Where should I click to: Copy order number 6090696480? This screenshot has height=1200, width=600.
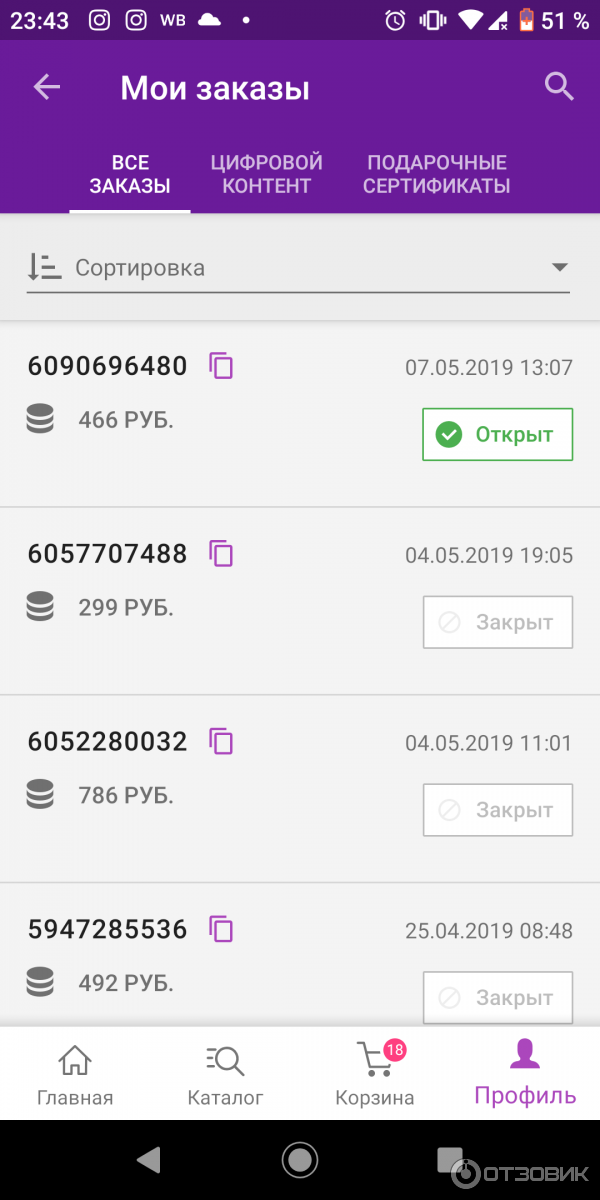221,366
